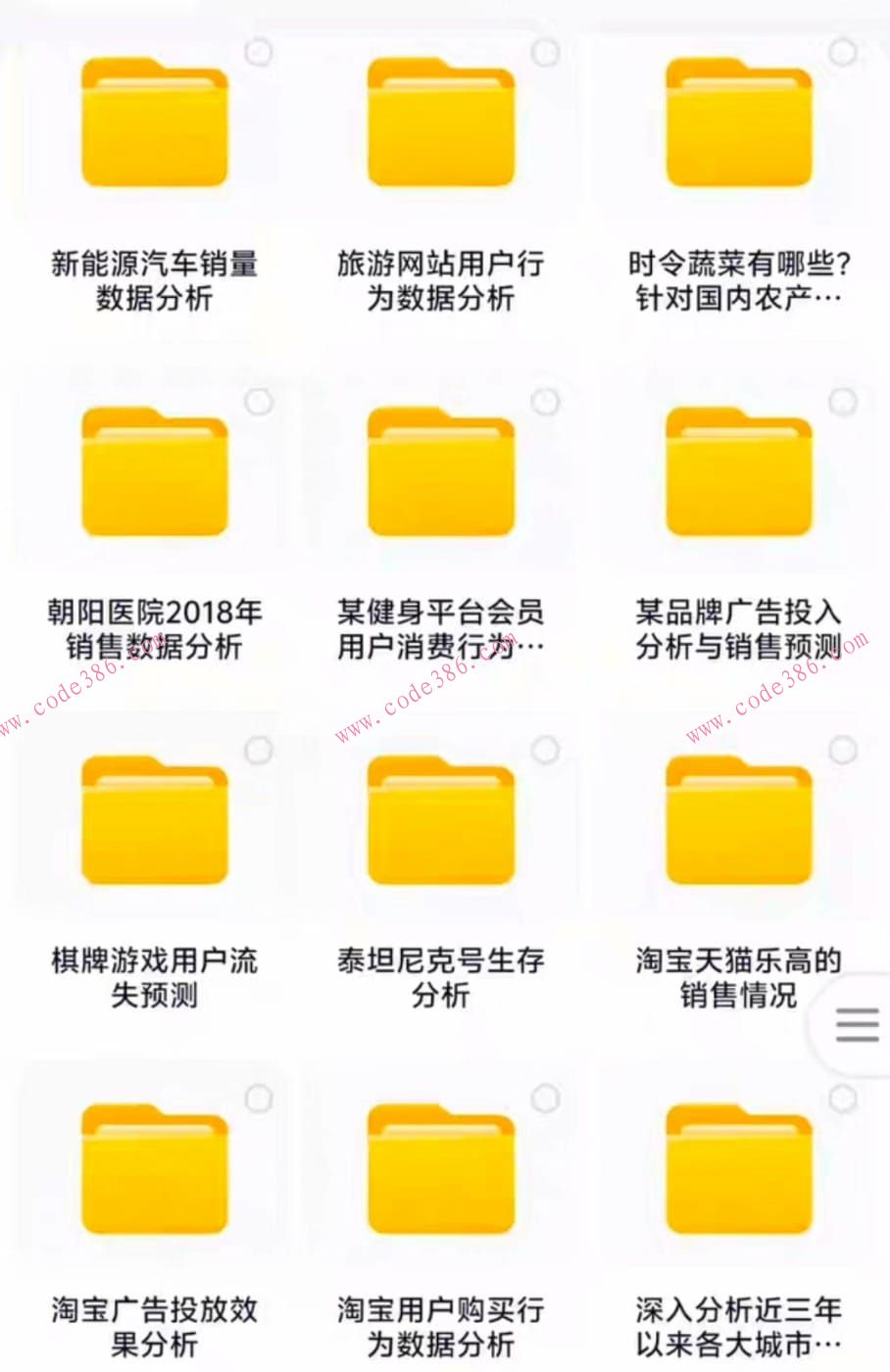Select the checkbox on 某品牌广告投入 folder
This screenshot has height=1372, width=890.
click(841, 398)
